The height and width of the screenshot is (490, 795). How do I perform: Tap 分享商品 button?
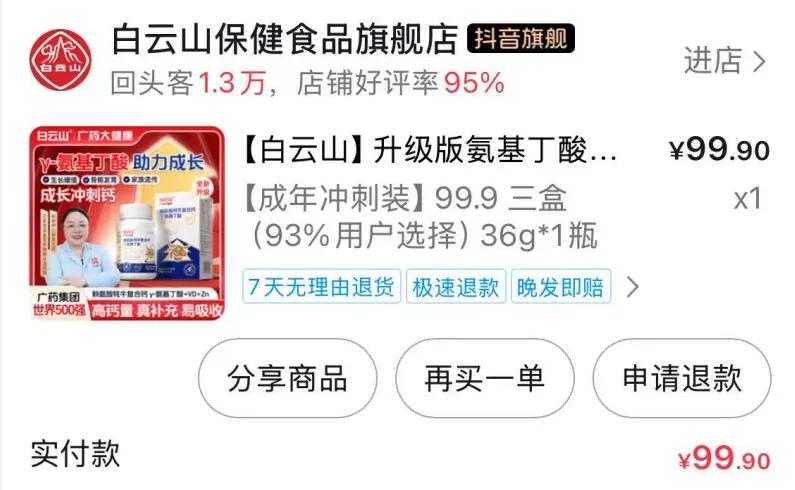pos(288,379)
